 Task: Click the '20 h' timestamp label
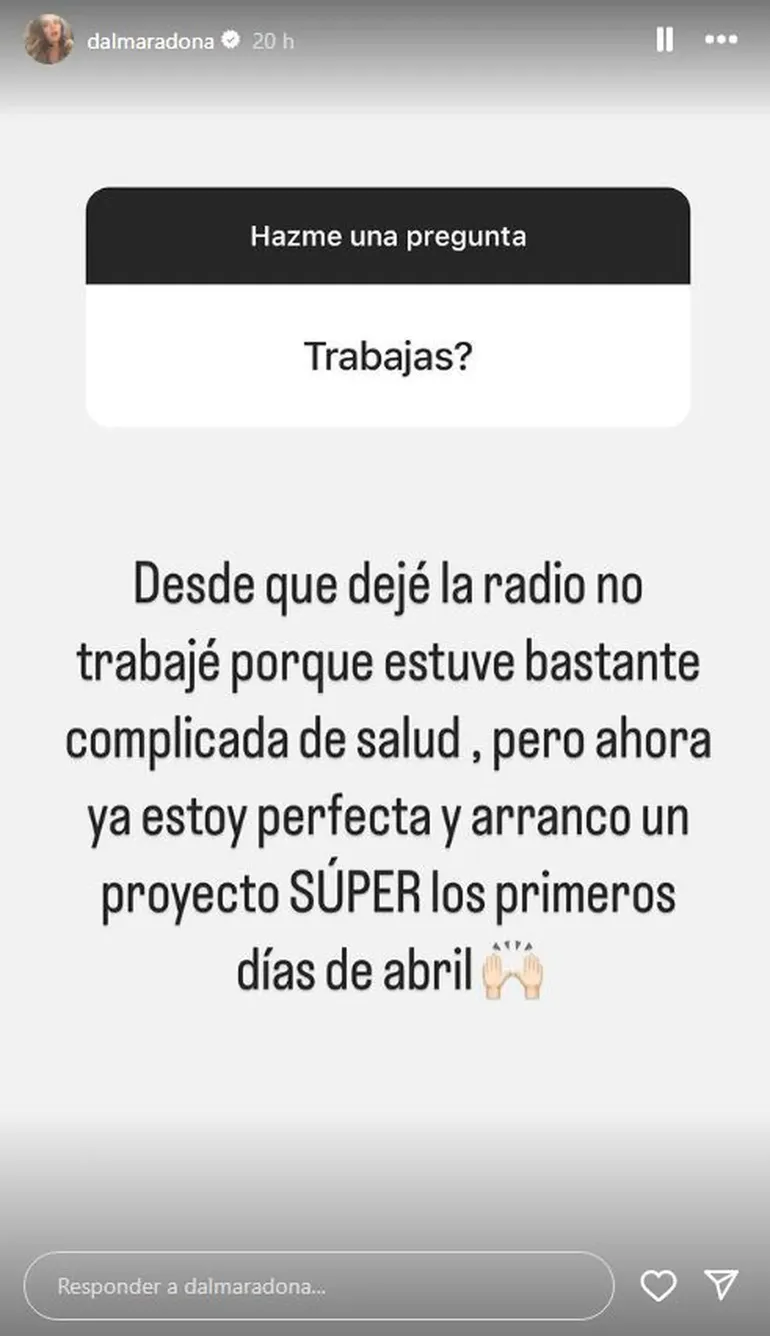coord(271,40)
